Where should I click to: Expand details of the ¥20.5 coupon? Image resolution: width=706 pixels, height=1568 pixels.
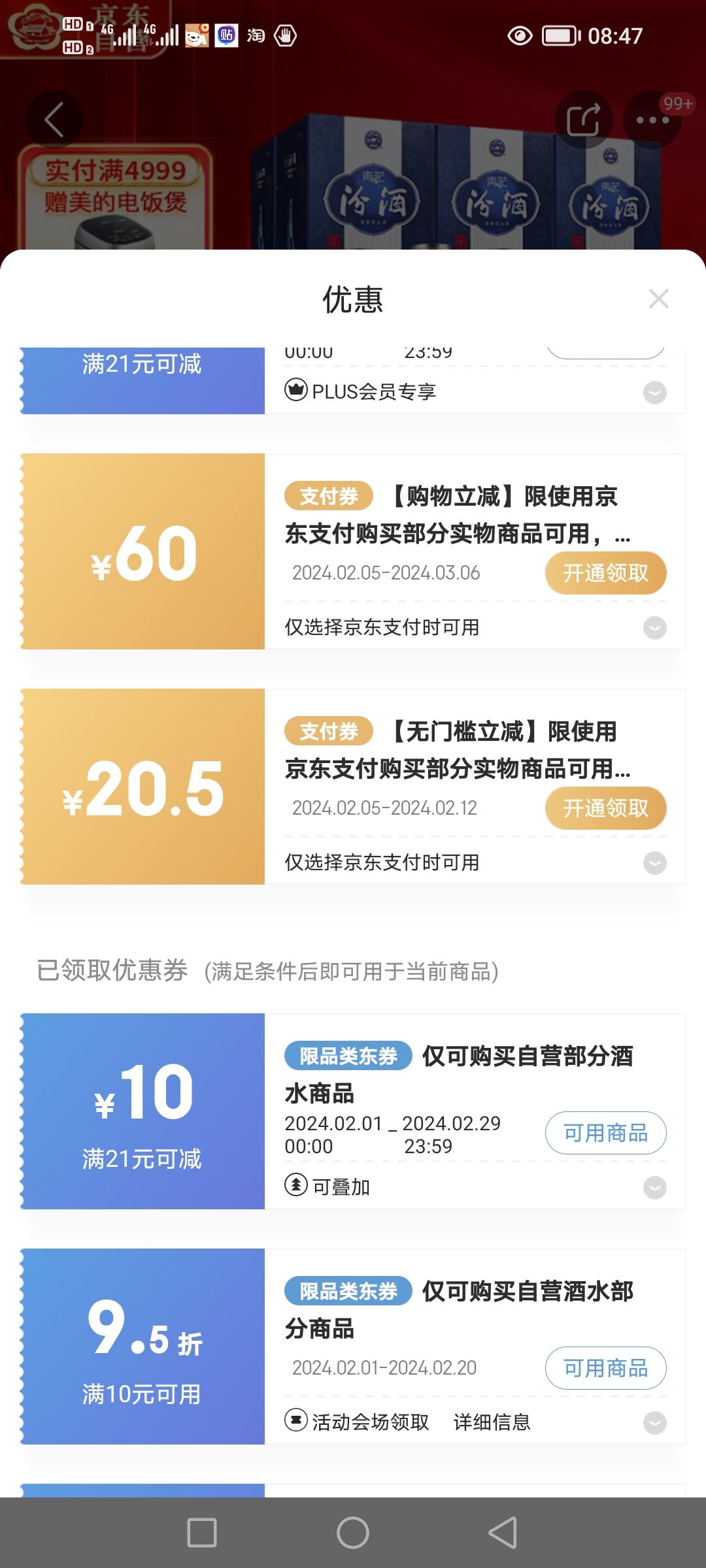coord(654,863)
